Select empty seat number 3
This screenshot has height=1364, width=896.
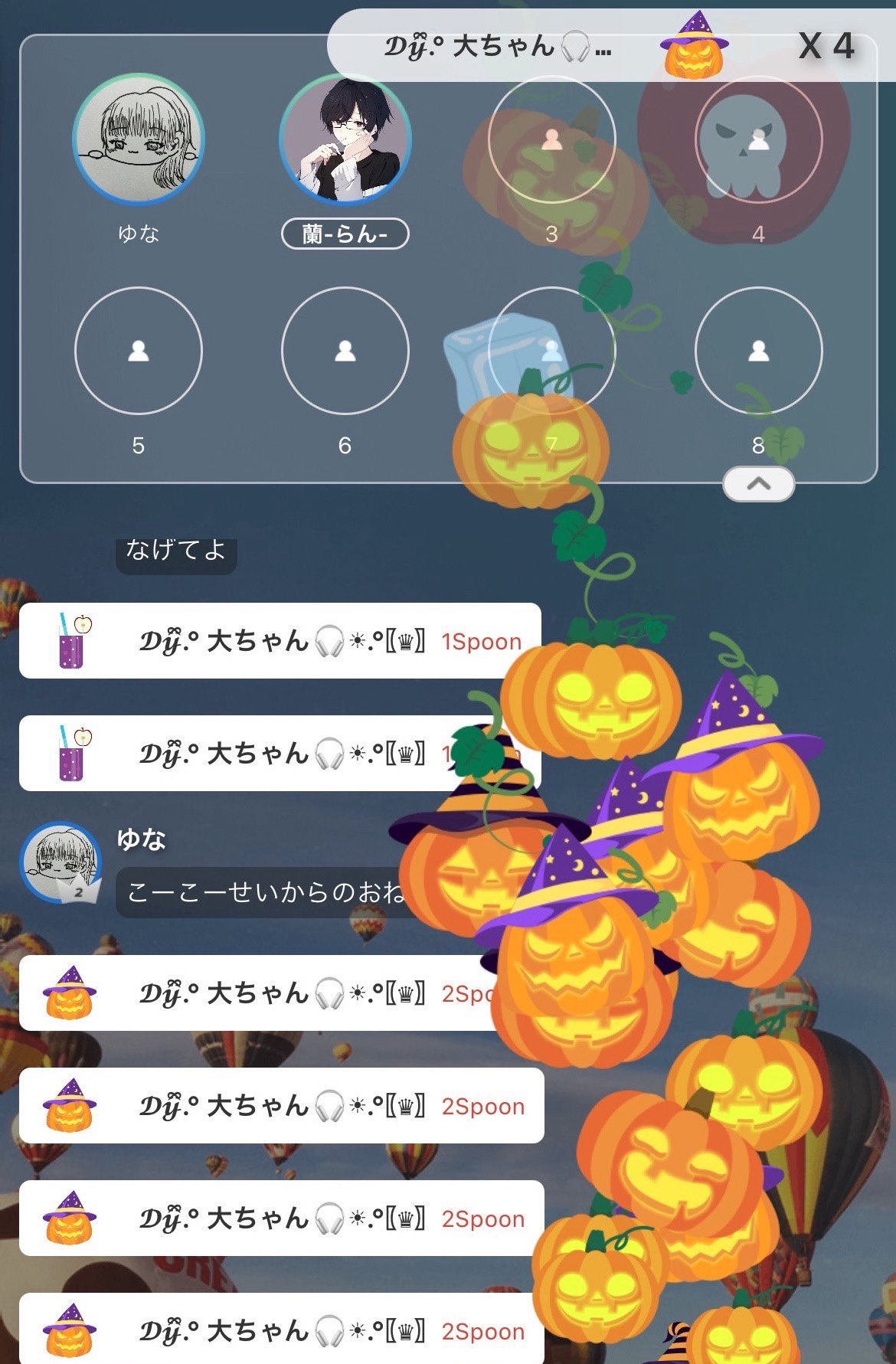click(x=551, y=139)
